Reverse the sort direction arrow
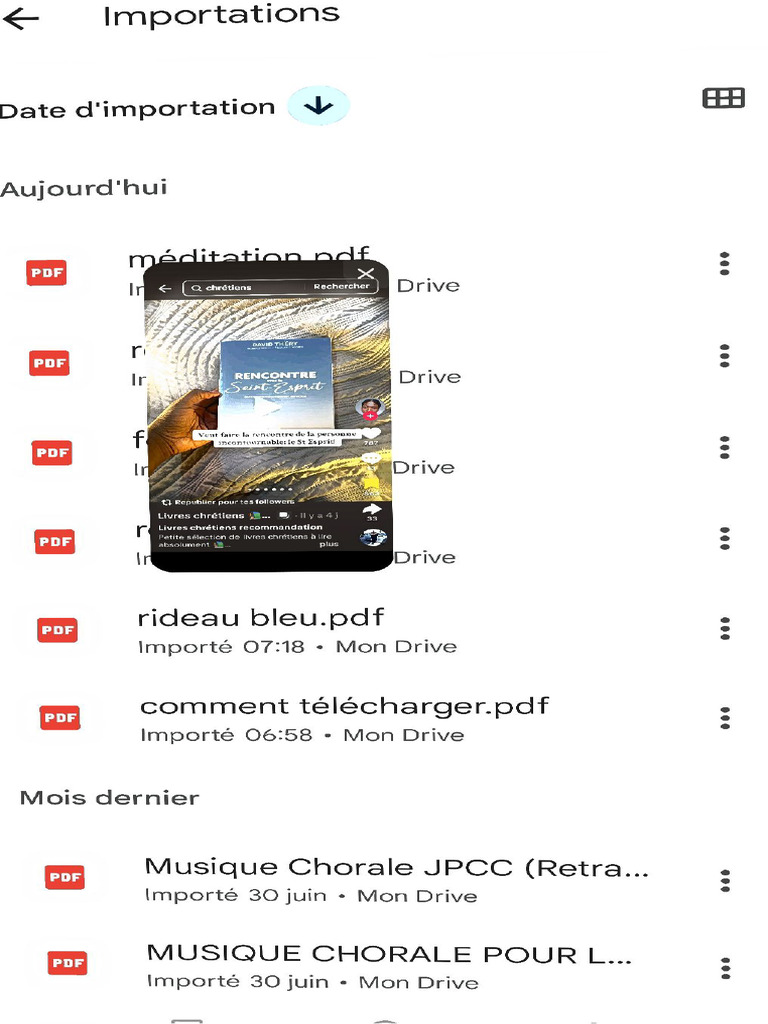The width and height of the screenshot is (768, 1024). 318,106
